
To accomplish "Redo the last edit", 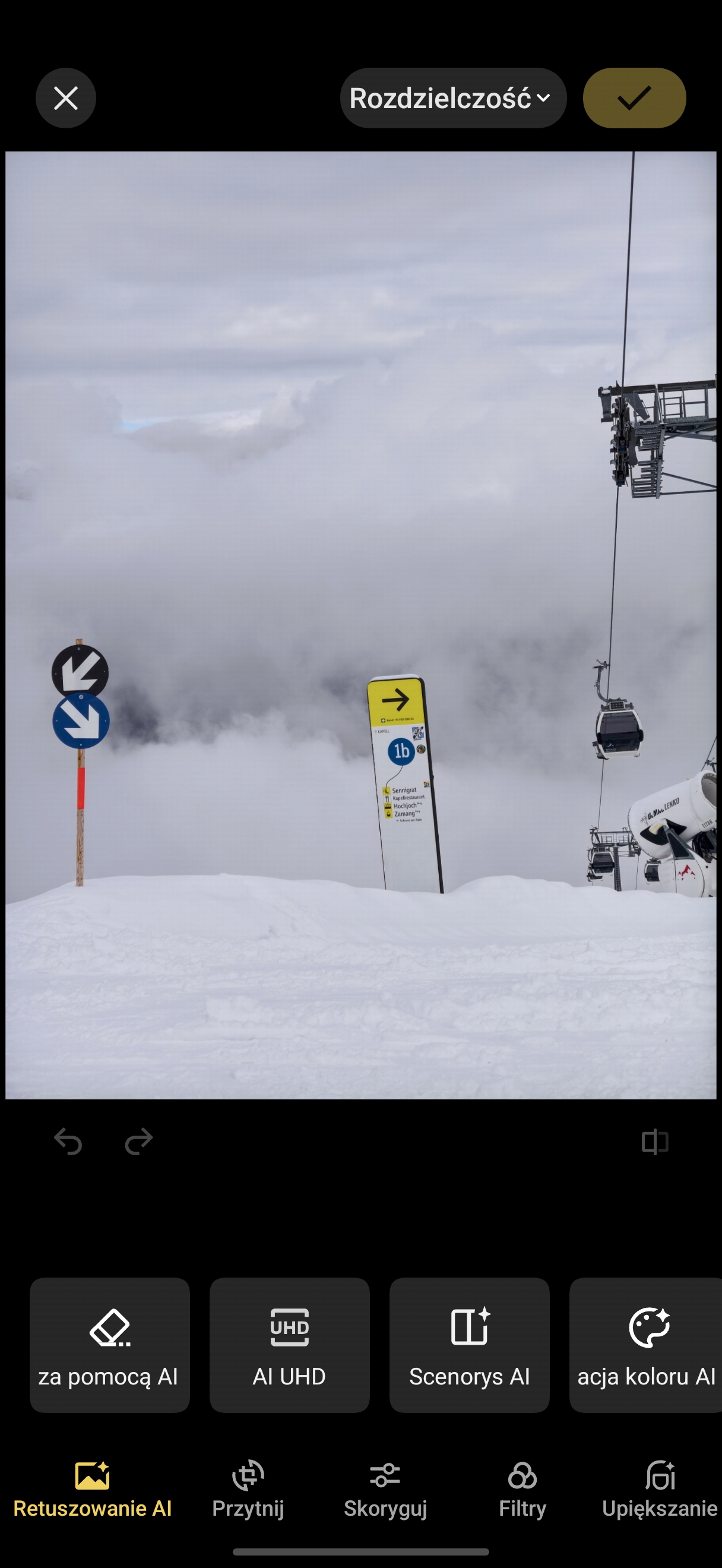I will tap(138, 1142).
